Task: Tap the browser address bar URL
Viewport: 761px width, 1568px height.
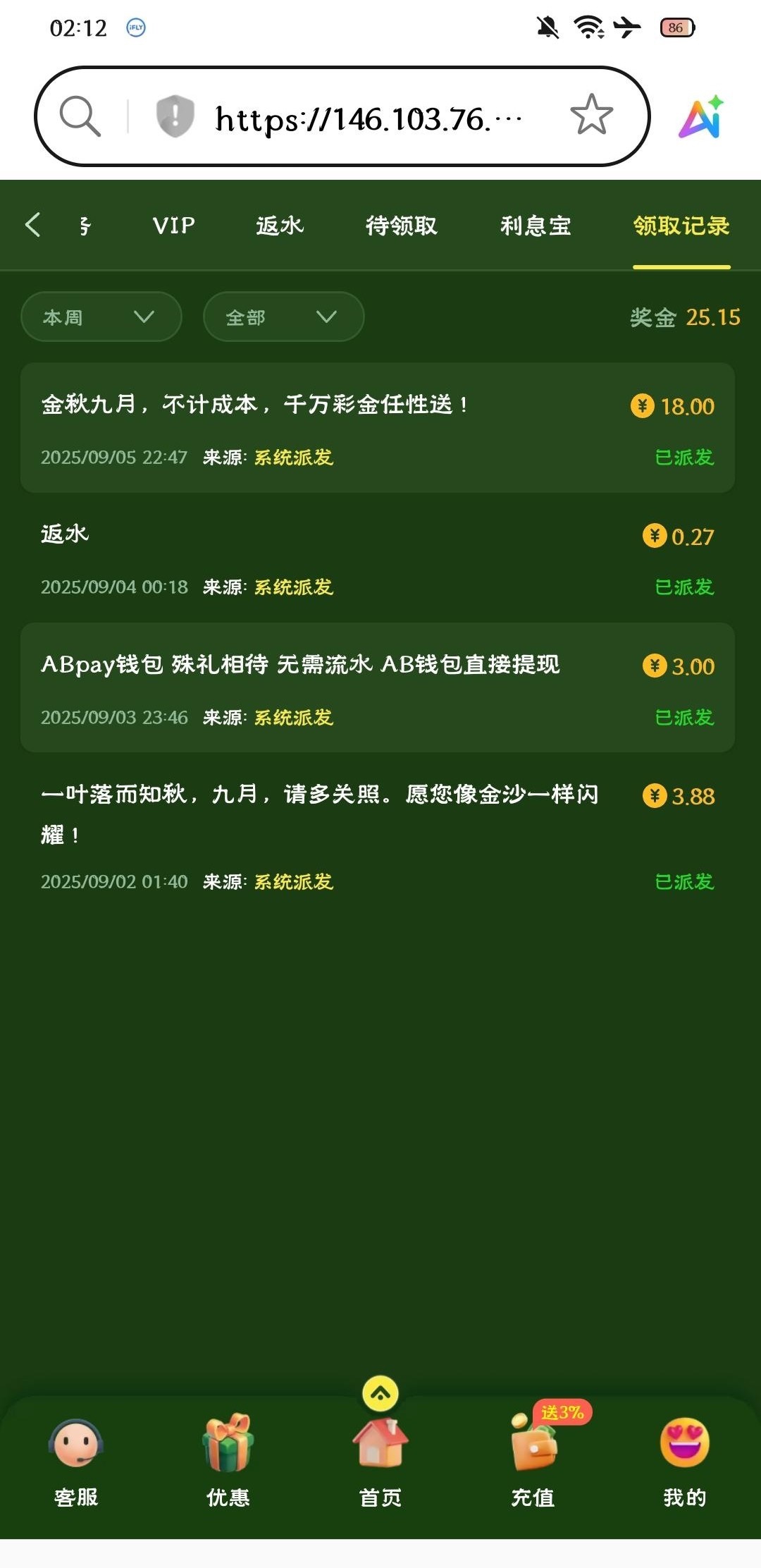Action: point(368,118)
